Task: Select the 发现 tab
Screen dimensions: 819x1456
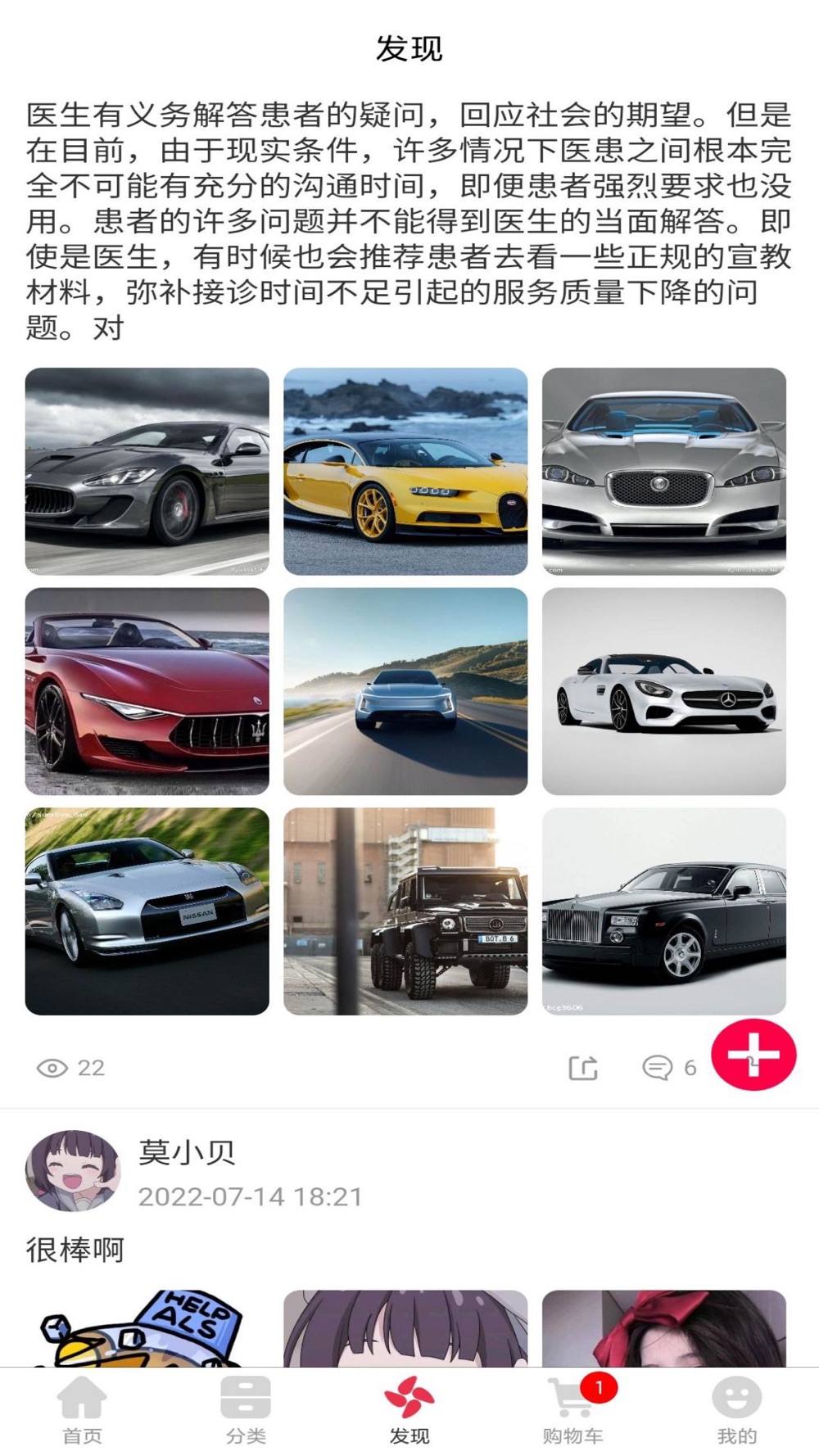Action: click(x=409, y=1411)
